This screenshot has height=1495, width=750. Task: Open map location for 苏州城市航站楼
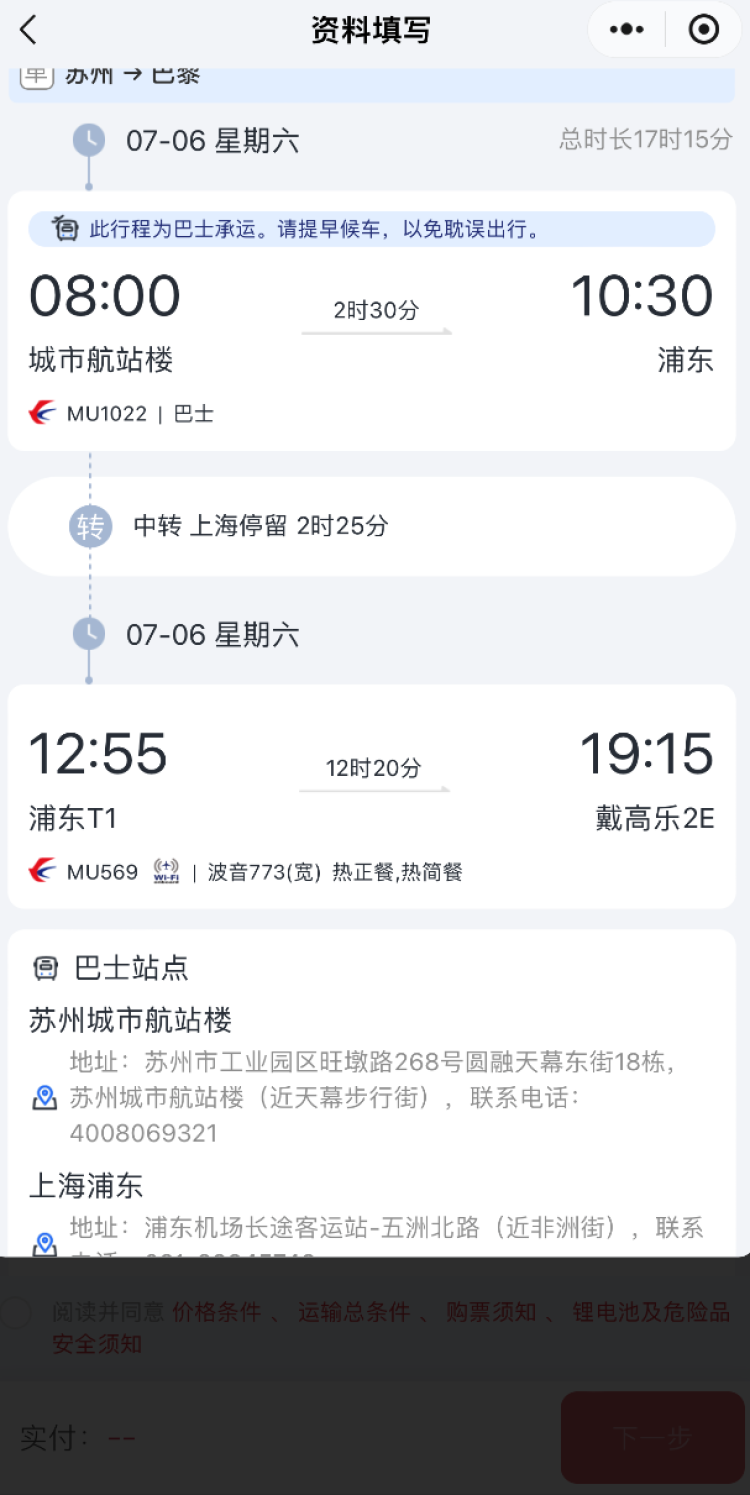pos(44,1098)
